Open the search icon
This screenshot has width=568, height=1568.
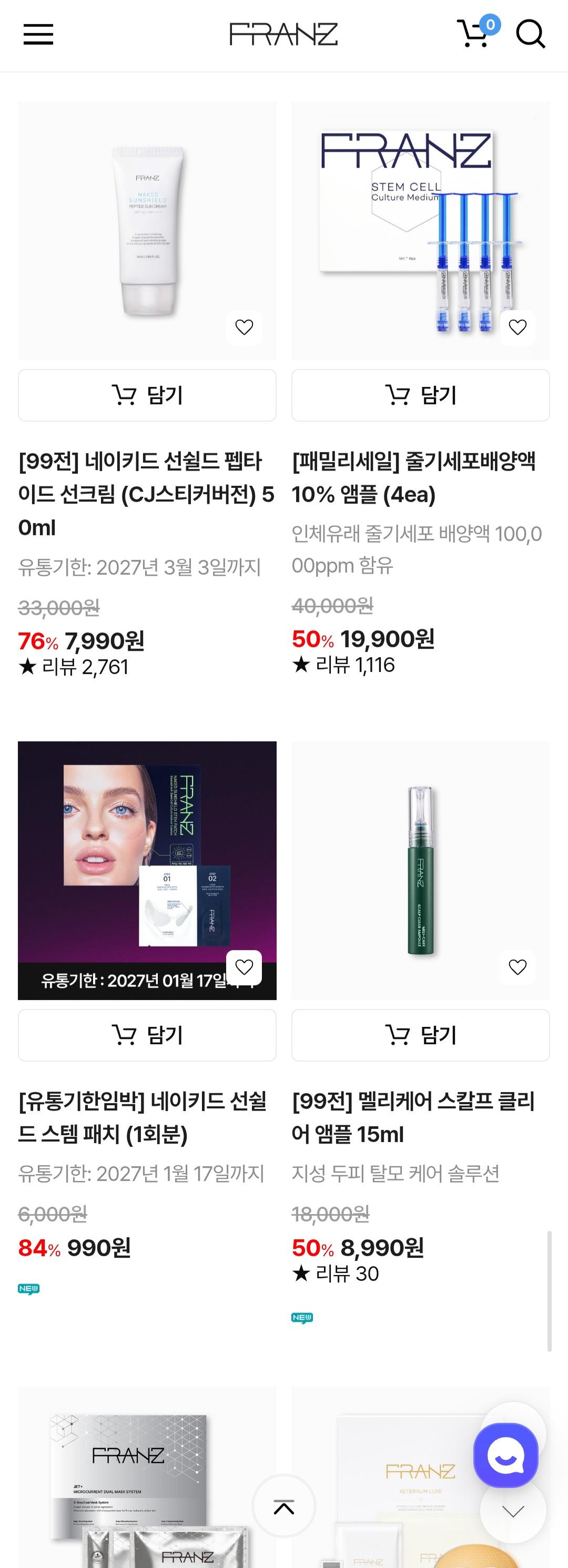pyautogui.click(x=530, y=34)
